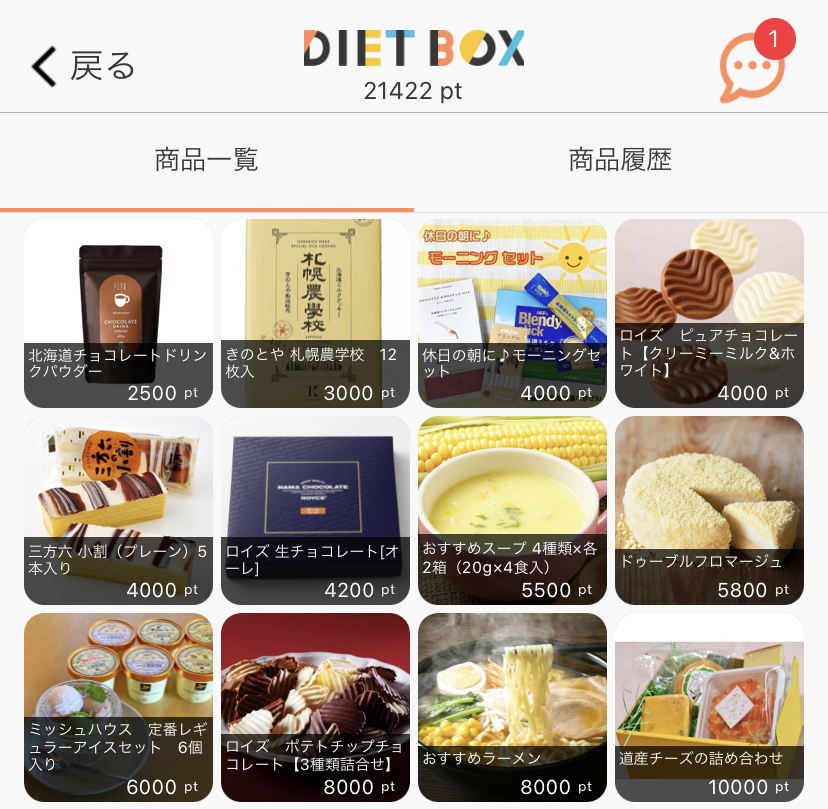The image size is (828, 809).
Task: Switch to the 商品履歴 tab
Action: (620, 160)
